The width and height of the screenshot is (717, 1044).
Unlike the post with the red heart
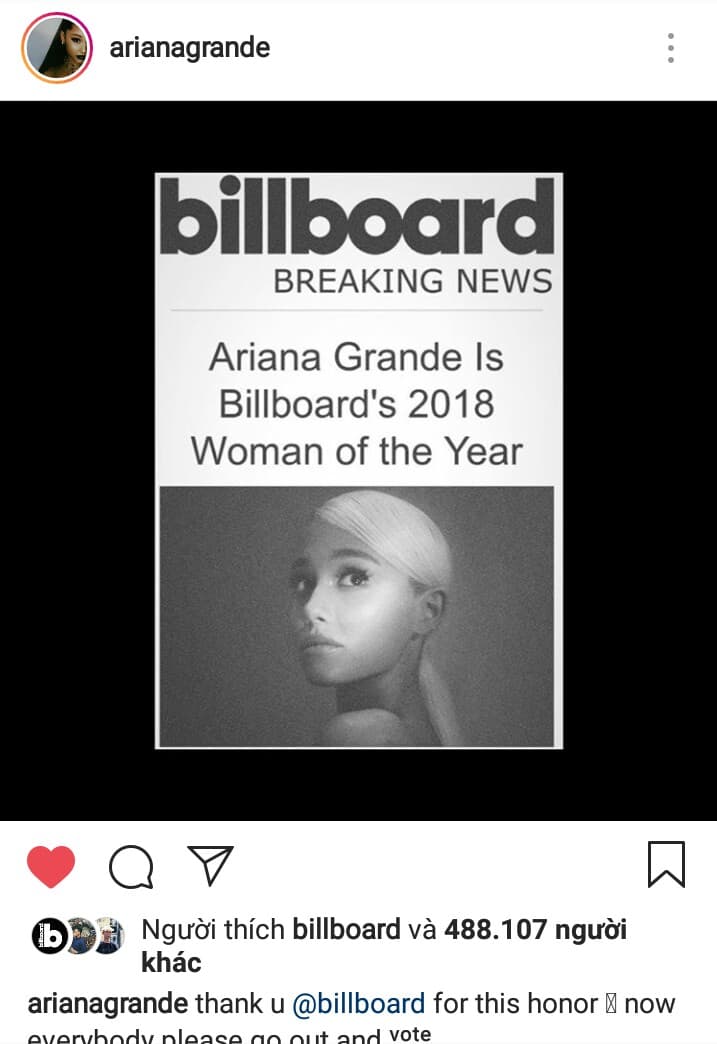tap(51, 866)
